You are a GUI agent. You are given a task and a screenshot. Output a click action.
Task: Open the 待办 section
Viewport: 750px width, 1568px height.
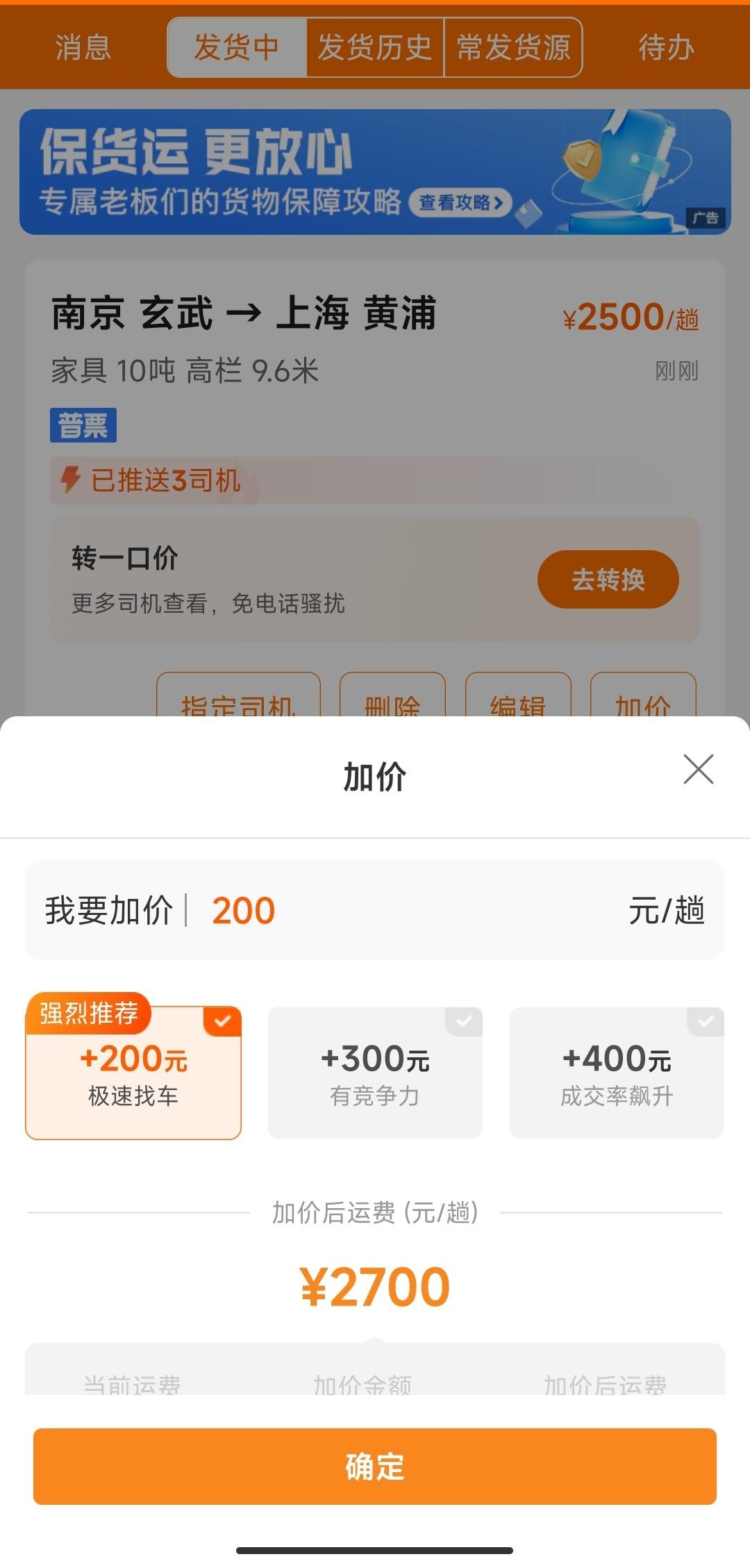666,47
